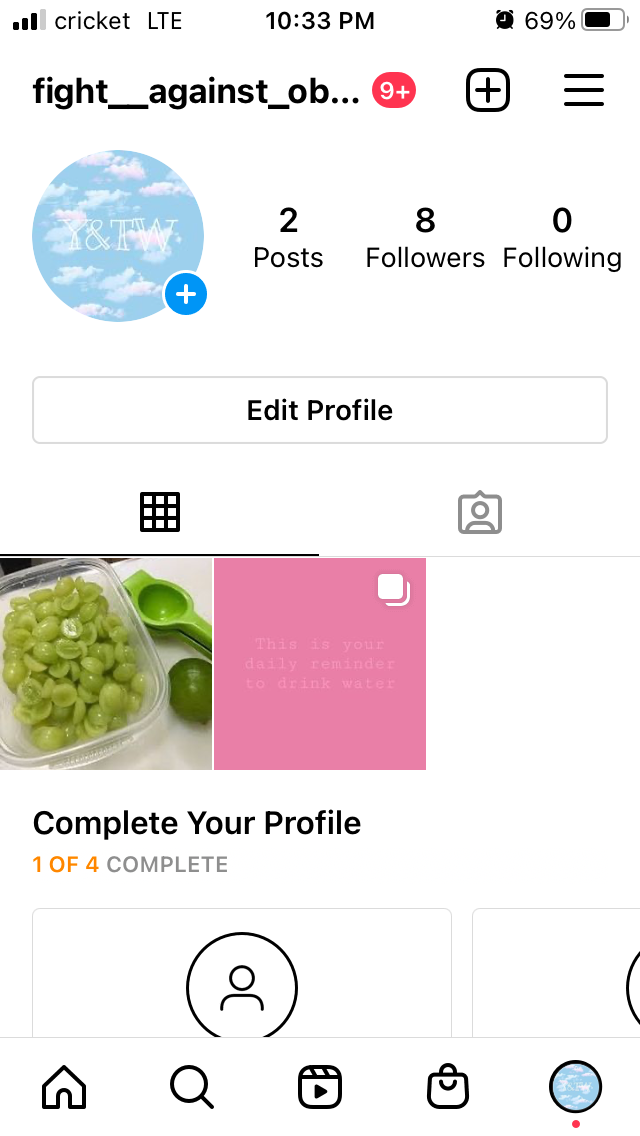The image size is (640, 1136).
Task: View the Followers list
Action: [x=425, y=238]
